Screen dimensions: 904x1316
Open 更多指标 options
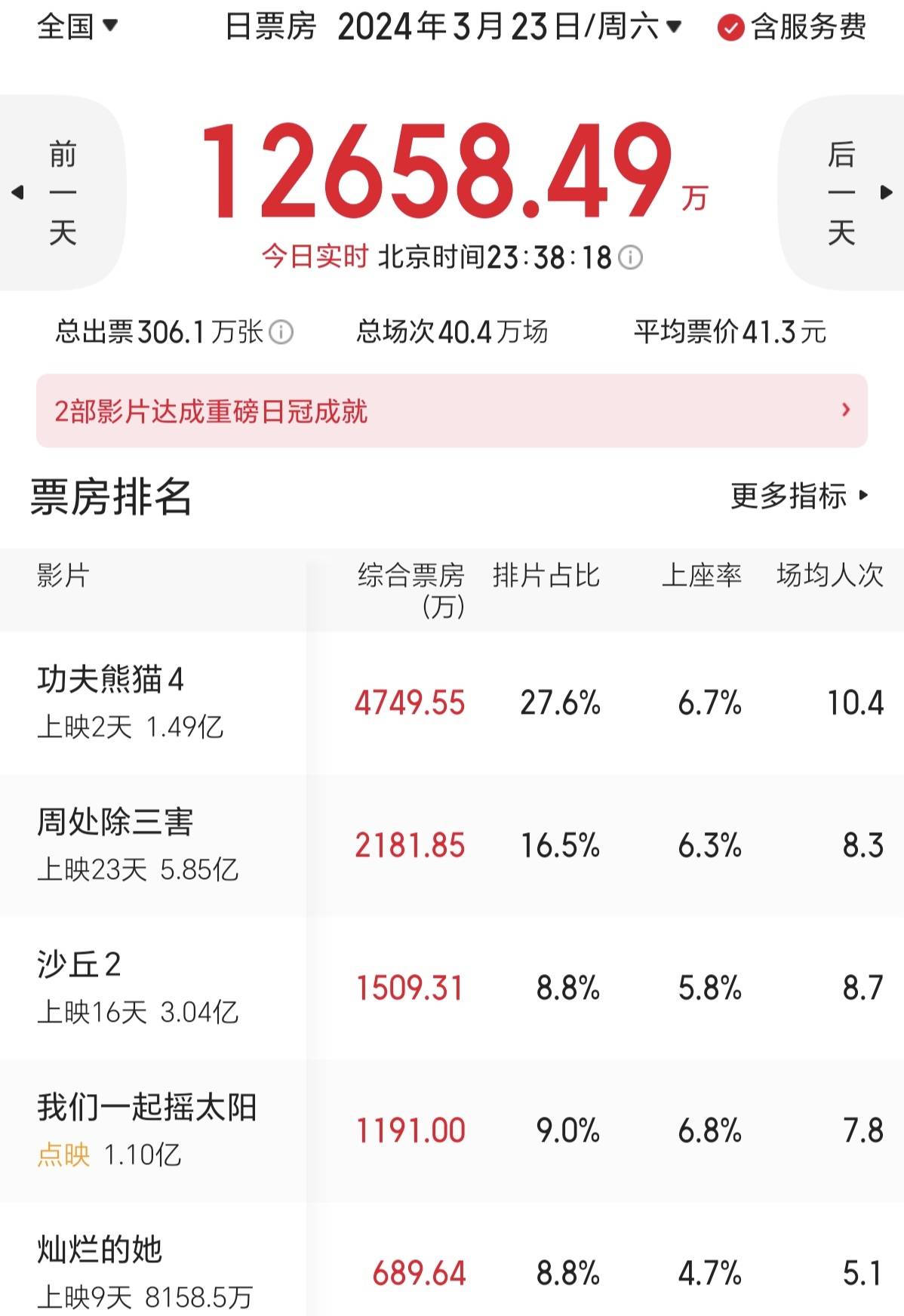[800, 496]
